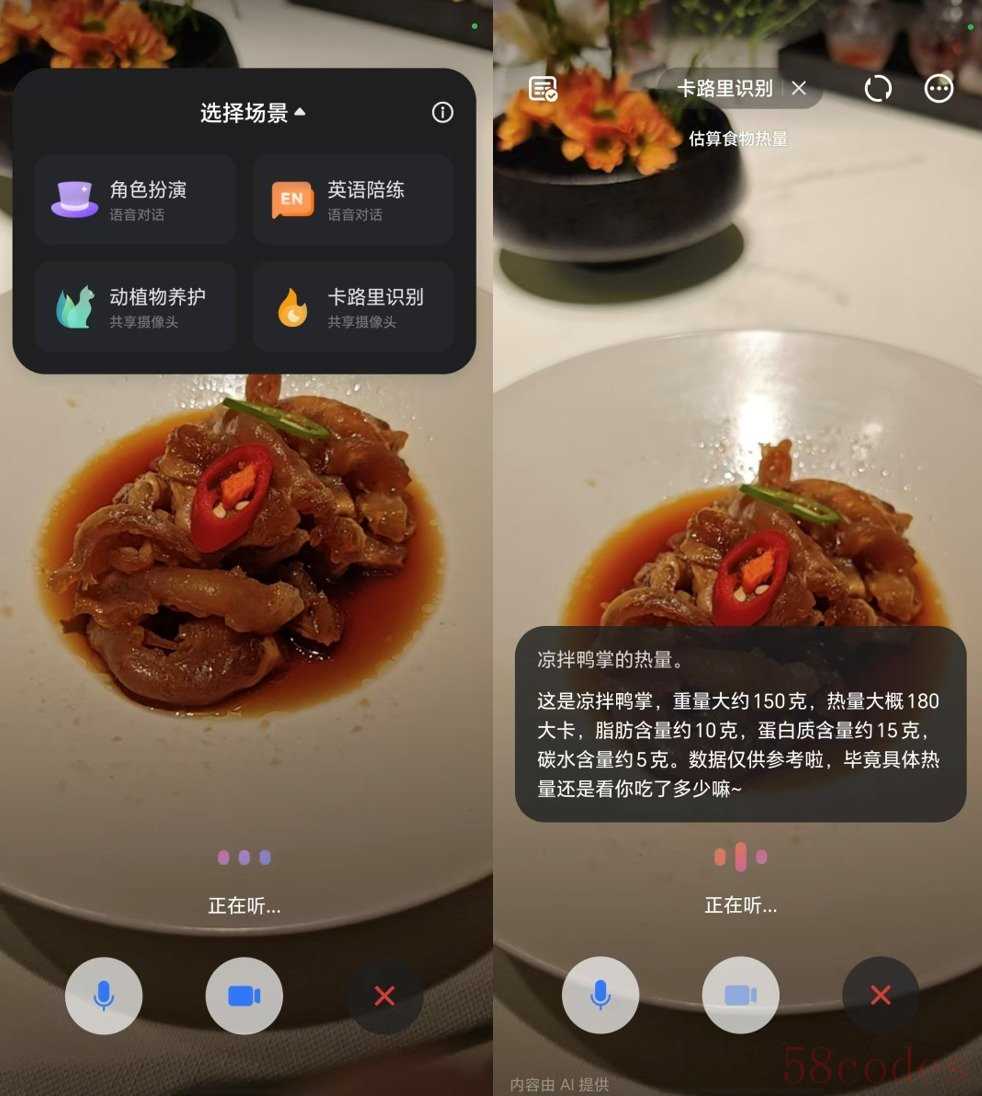The image size is (982, 1096).
Task: Open the three-dot more options menu
Action: pos(939,89)
